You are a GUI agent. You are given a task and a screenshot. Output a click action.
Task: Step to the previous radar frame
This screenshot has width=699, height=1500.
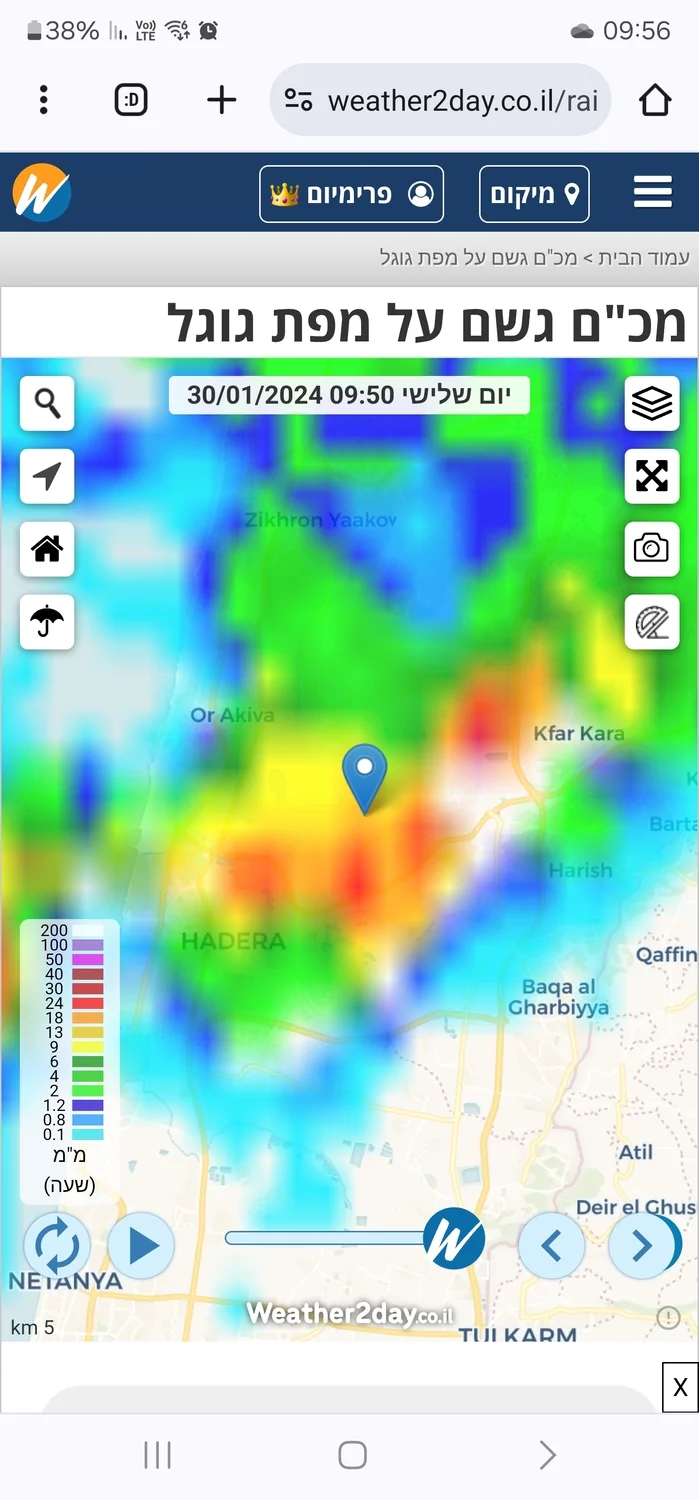click(x=551, y=1245)
